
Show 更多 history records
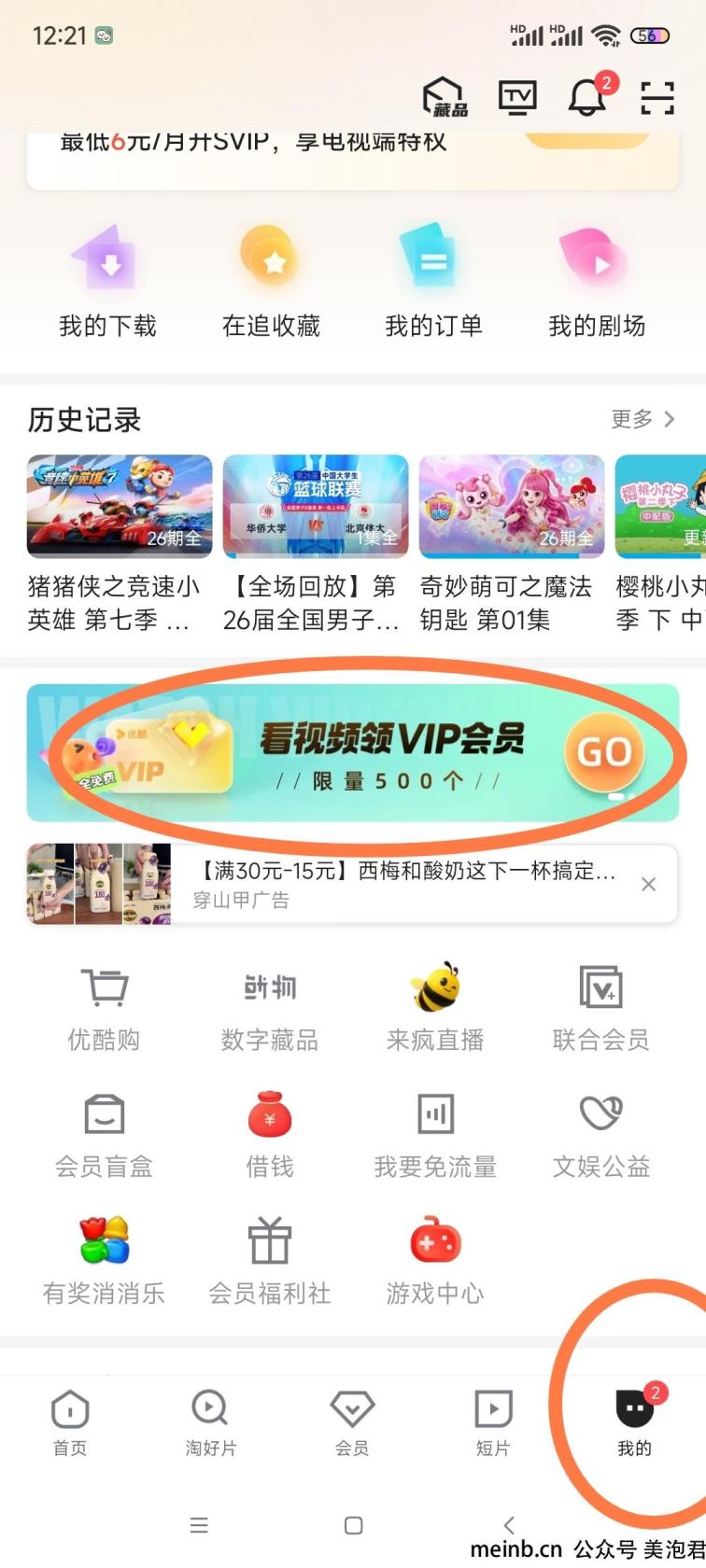click(x=642, y=419)
